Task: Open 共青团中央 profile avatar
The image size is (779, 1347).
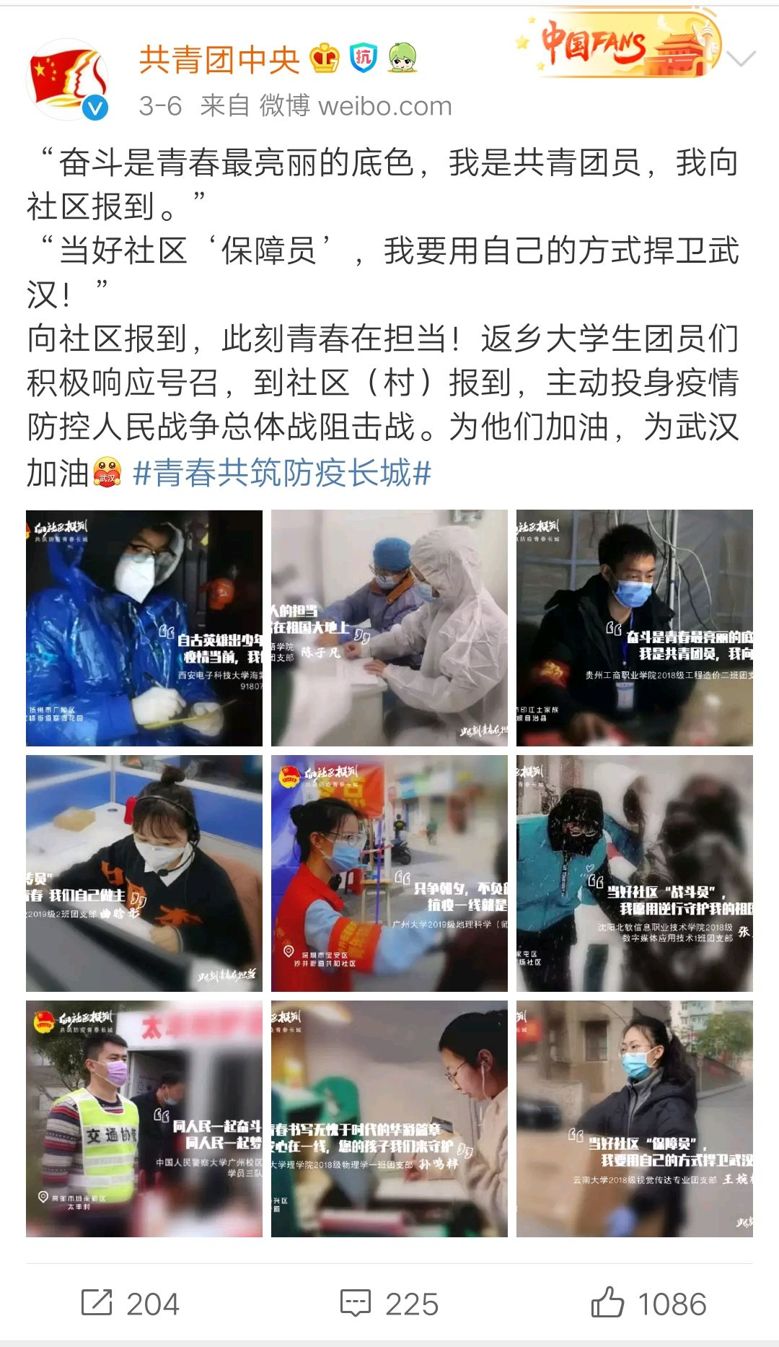Action: pyautogui.click(x=67, y=80)
